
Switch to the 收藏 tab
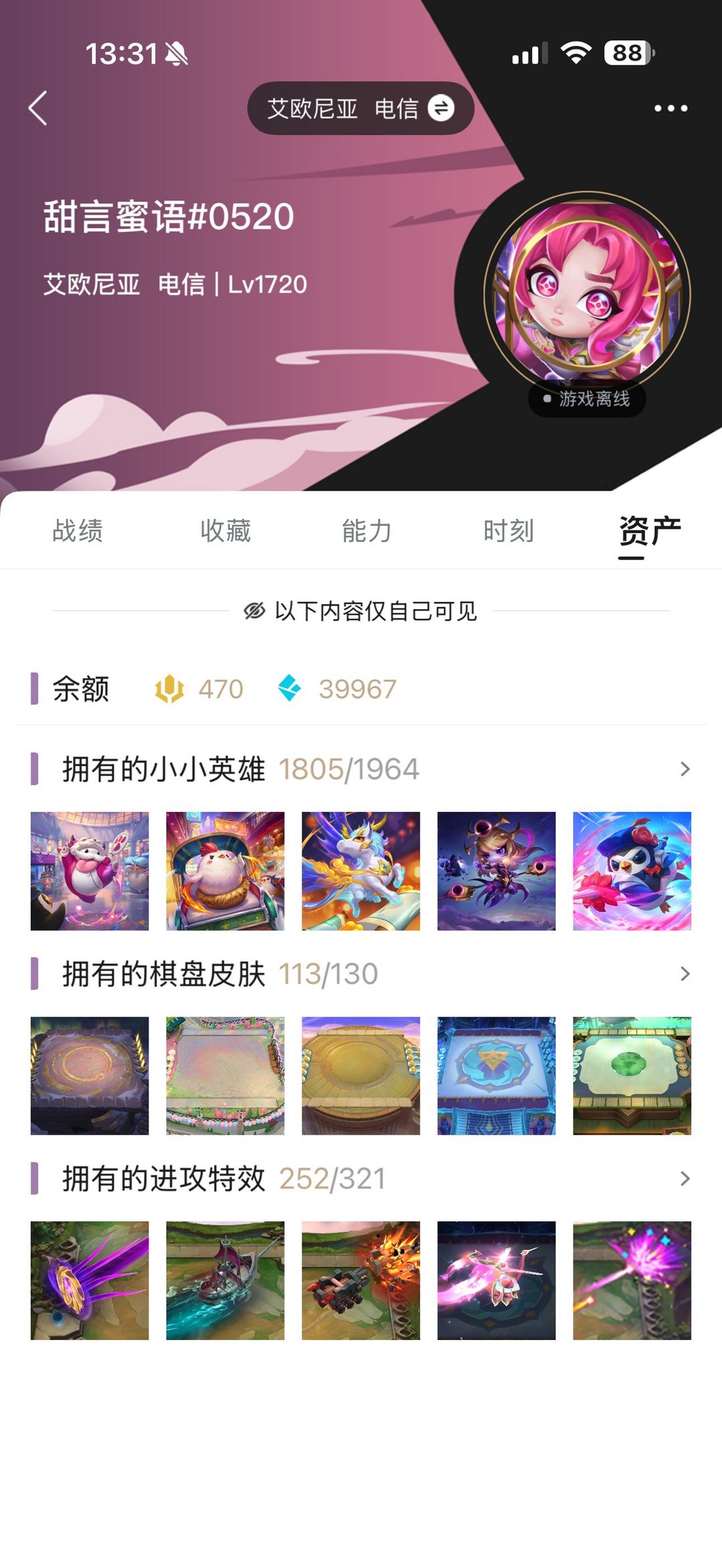225,531
